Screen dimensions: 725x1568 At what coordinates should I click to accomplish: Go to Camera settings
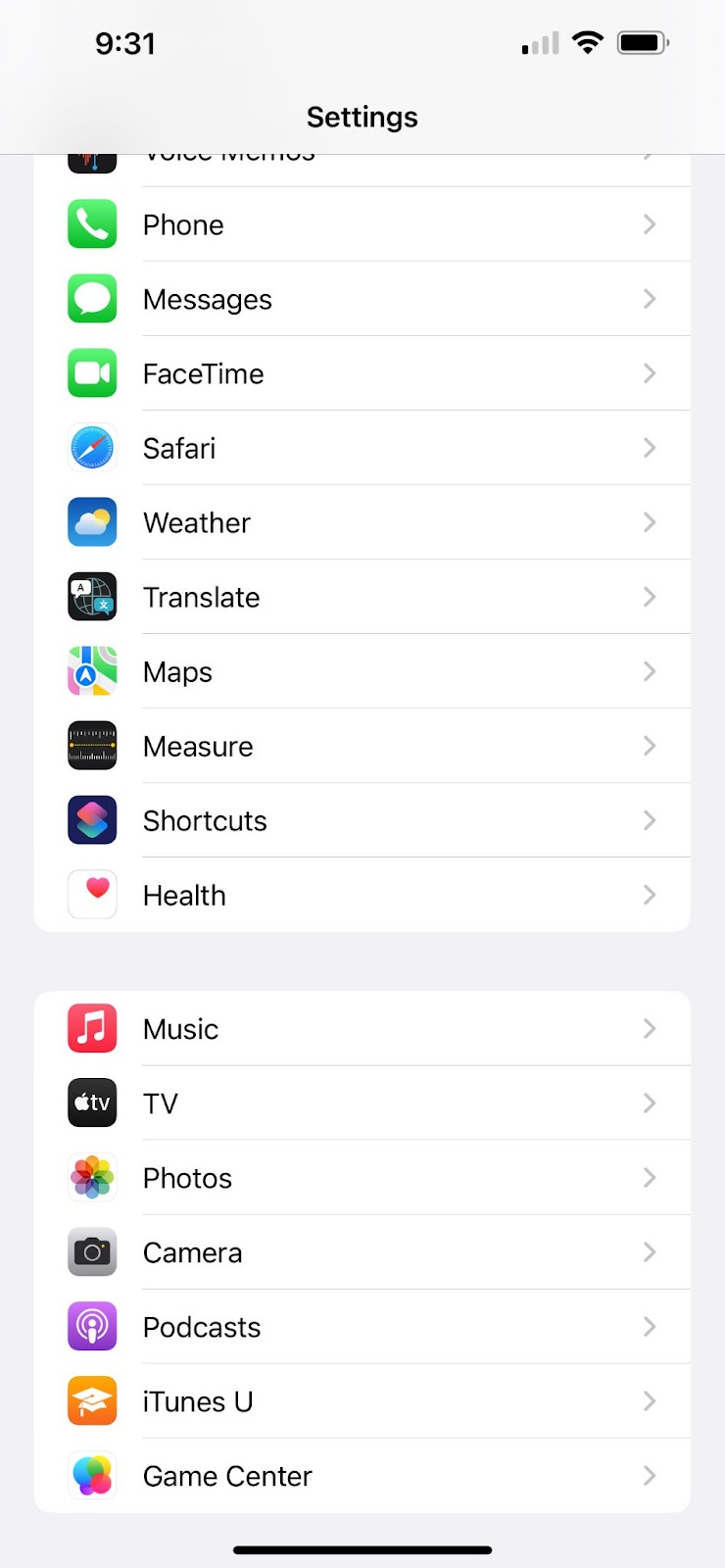362,1251
